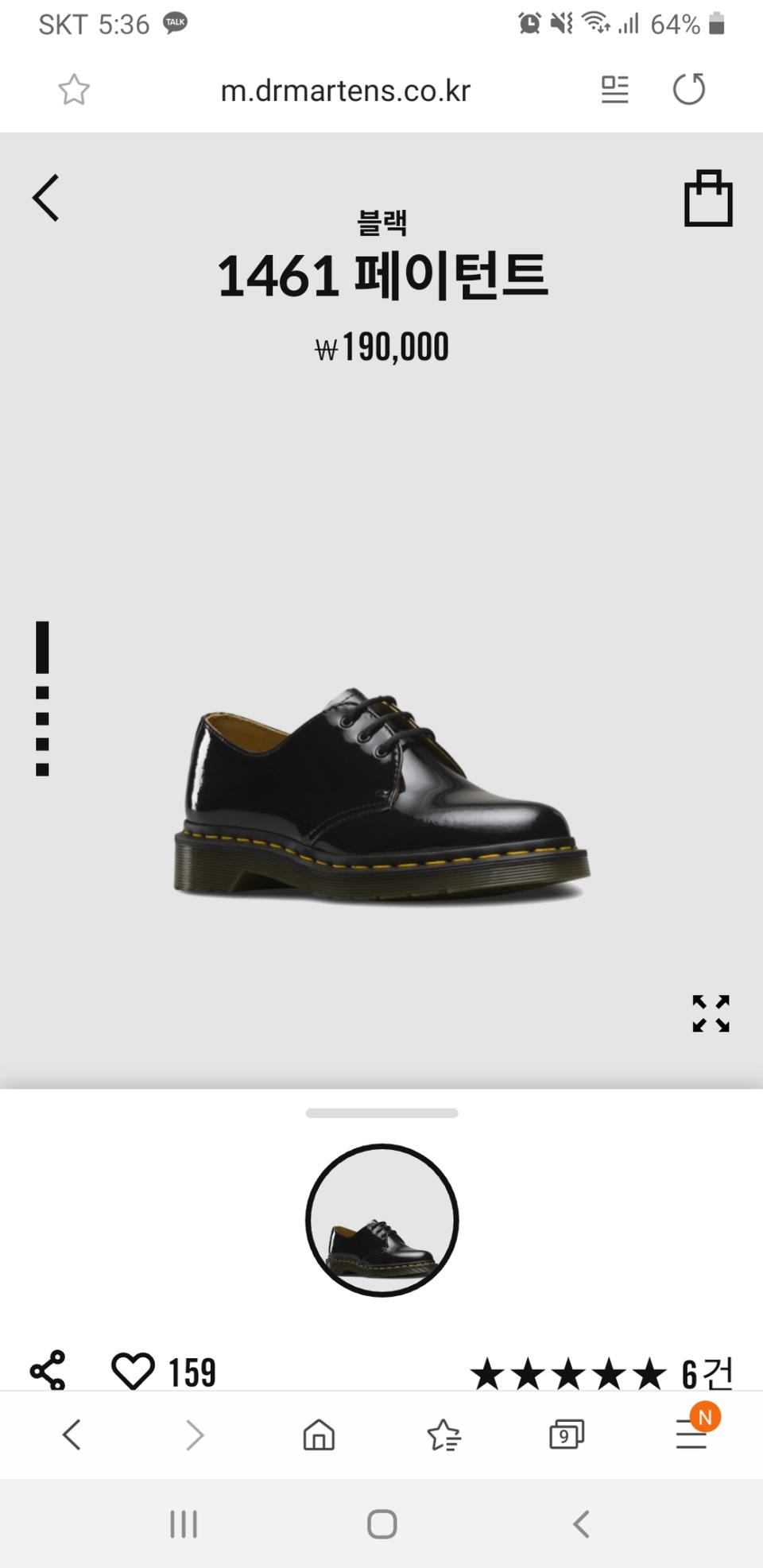The height and width of the screenshot is (1568, 763).
Task: Go to browser's previous page
Action: click(x=72, y=1435)
